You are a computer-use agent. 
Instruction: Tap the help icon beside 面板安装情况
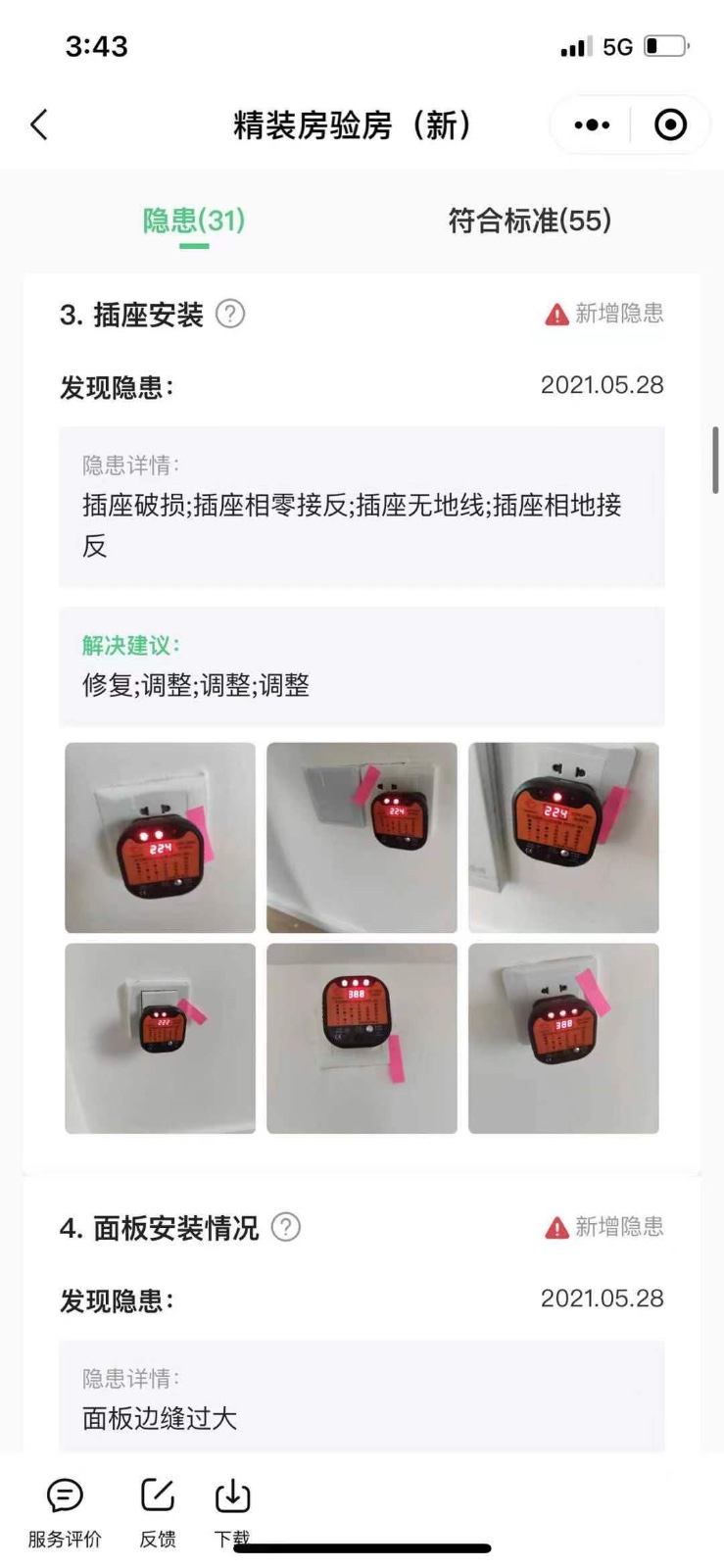click(285, 1227)
